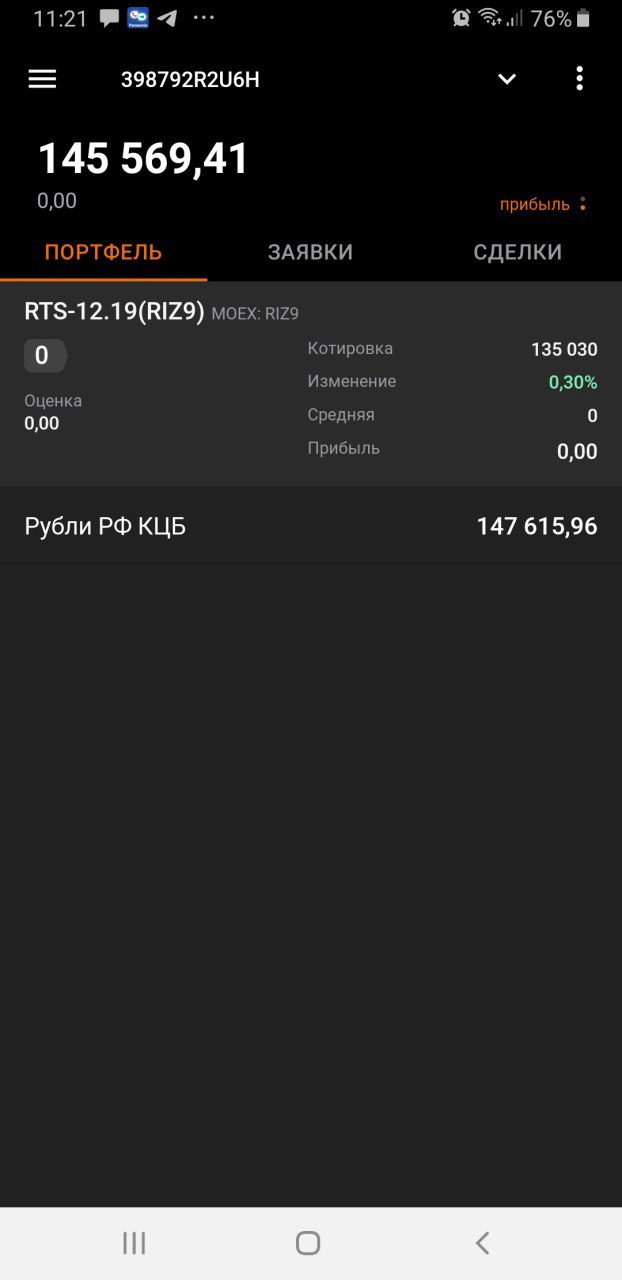Expand the account 398792R2U6H dropdown
The image size is (622, 1280).
coord(507,79)
